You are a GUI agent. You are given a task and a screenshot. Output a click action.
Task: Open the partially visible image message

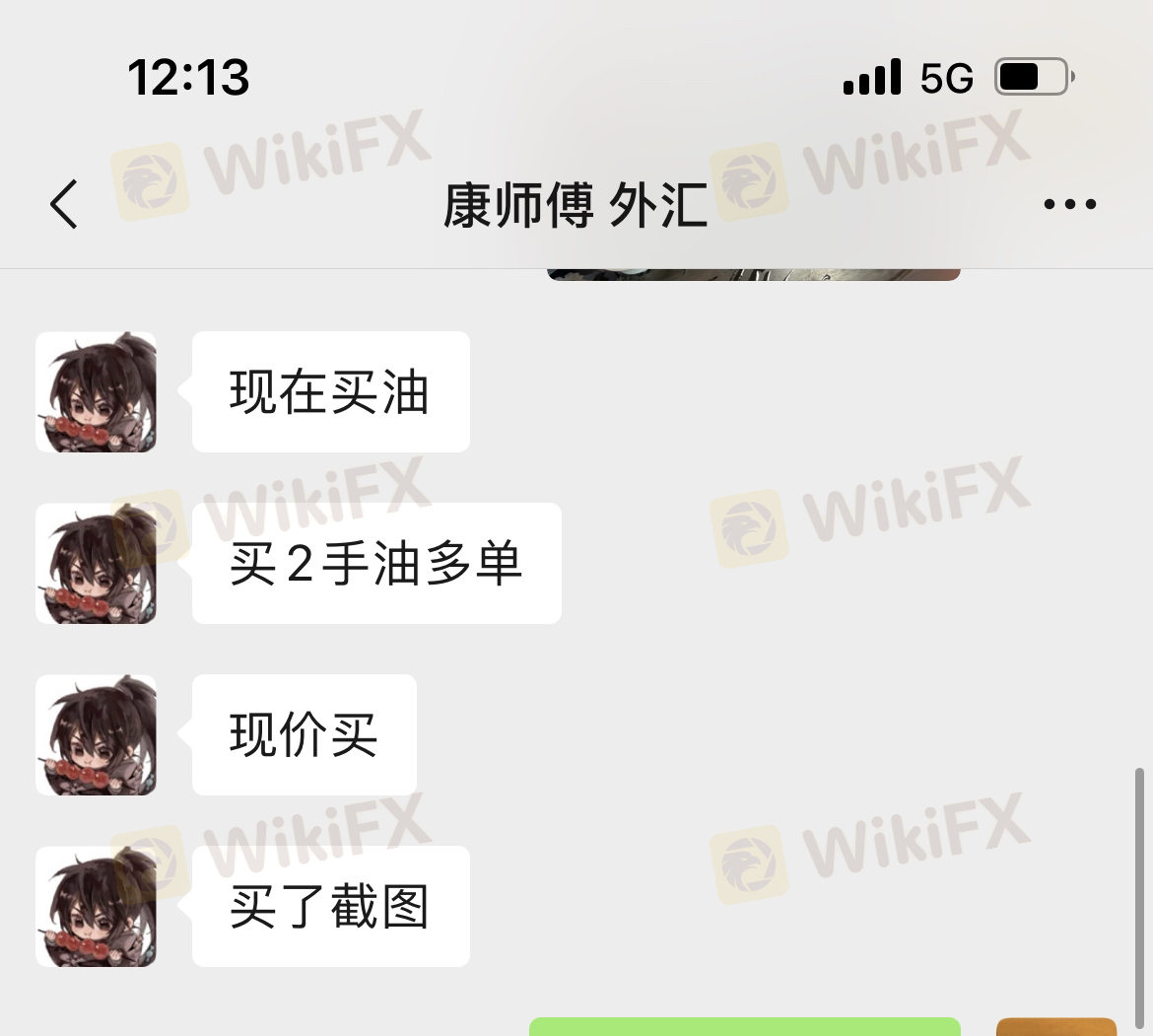coord(753,273)
